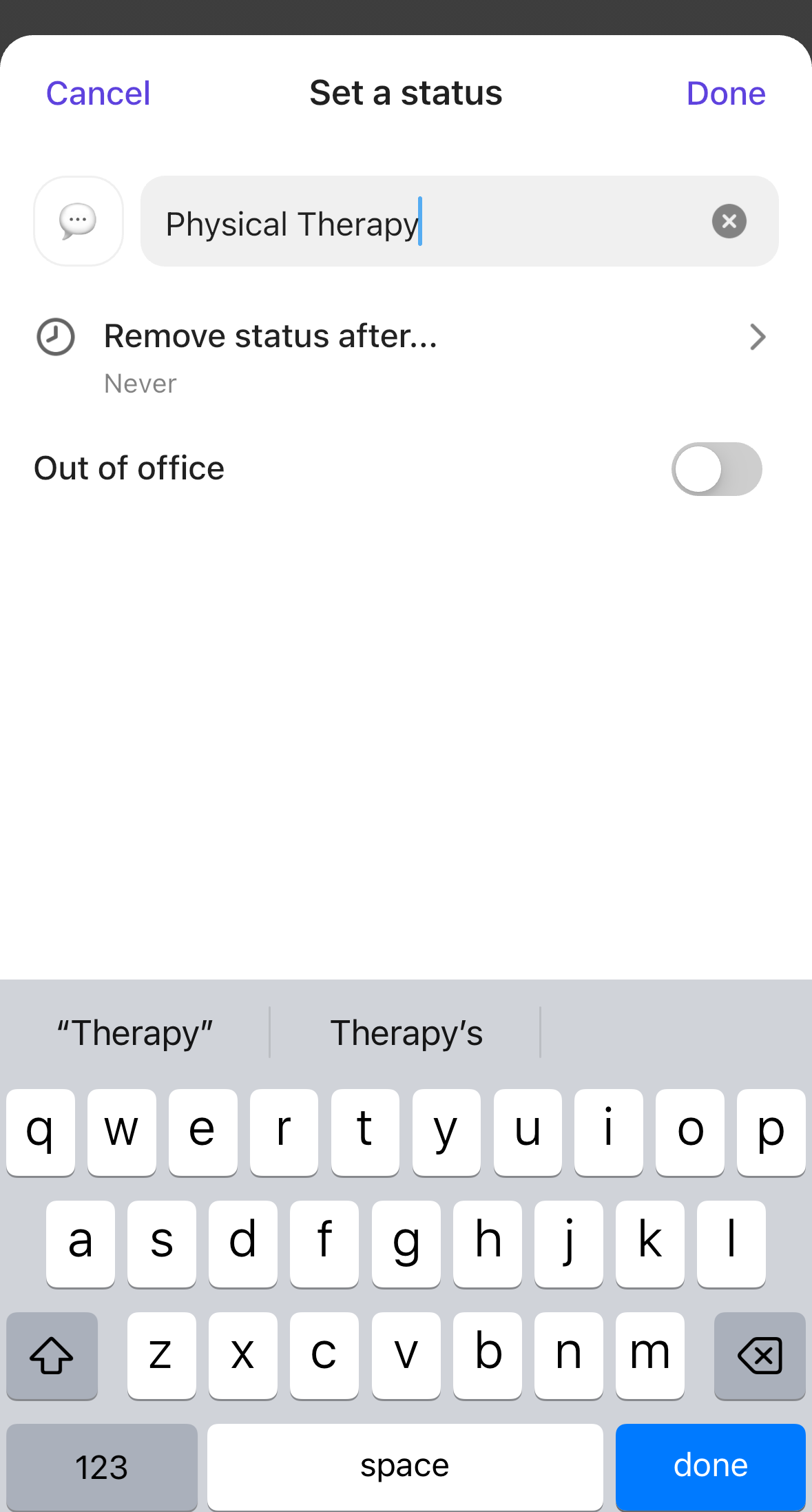
Task: Open the emoji picker speech bubble
Action: [x=78, y=220]
